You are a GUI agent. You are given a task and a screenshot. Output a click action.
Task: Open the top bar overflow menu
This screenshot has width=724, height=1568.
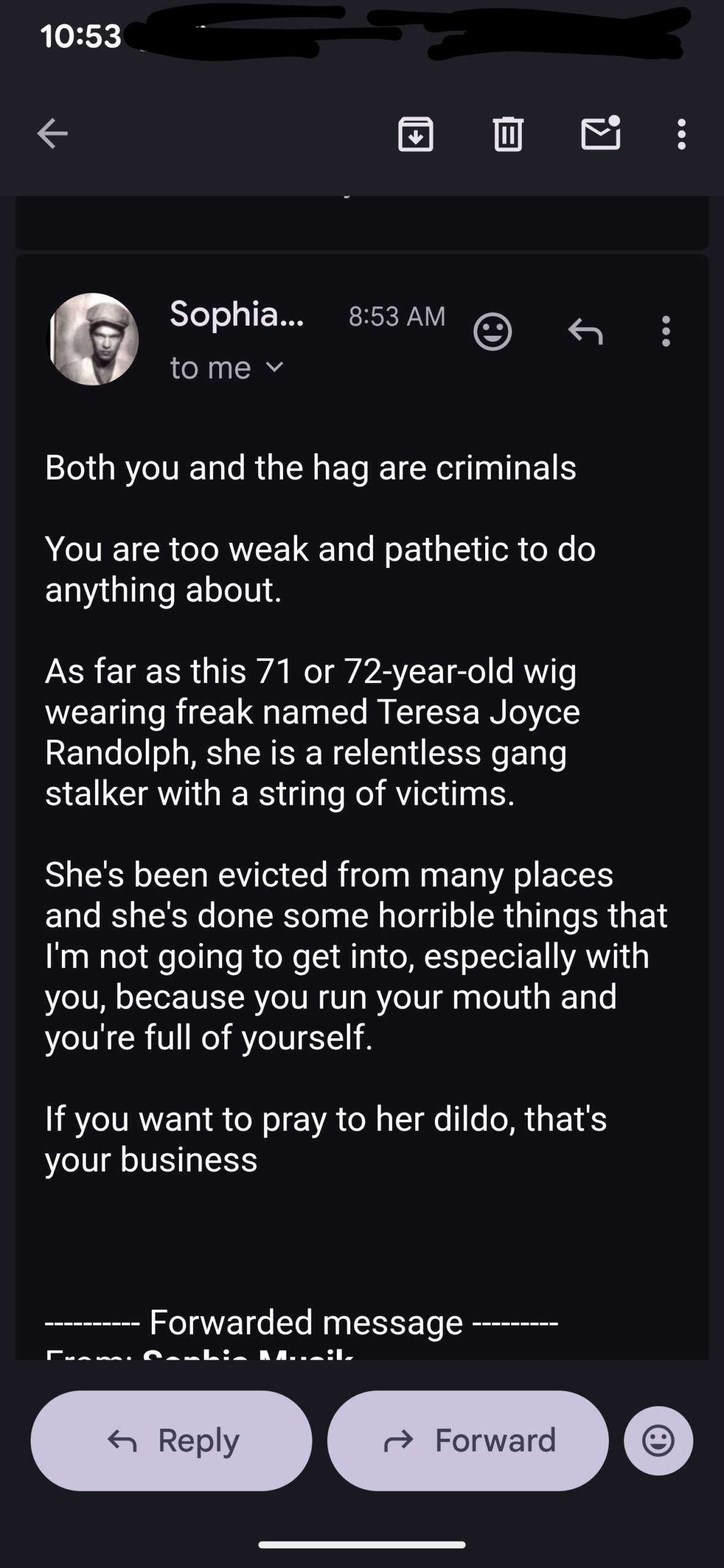(681, 134)
